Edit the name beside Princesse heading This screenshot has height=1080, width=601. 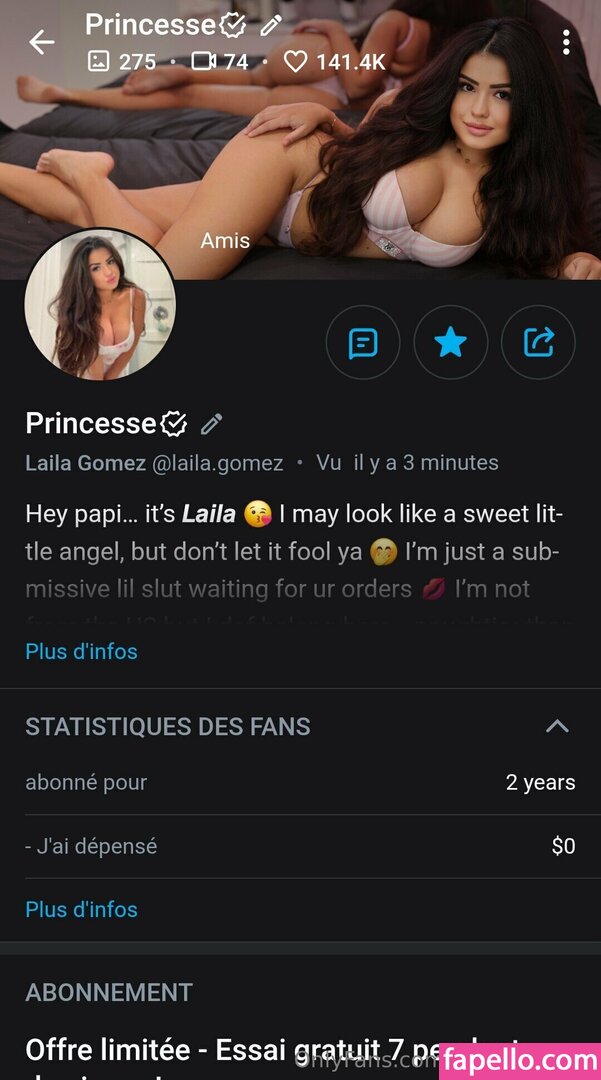(x=211, y=424)
